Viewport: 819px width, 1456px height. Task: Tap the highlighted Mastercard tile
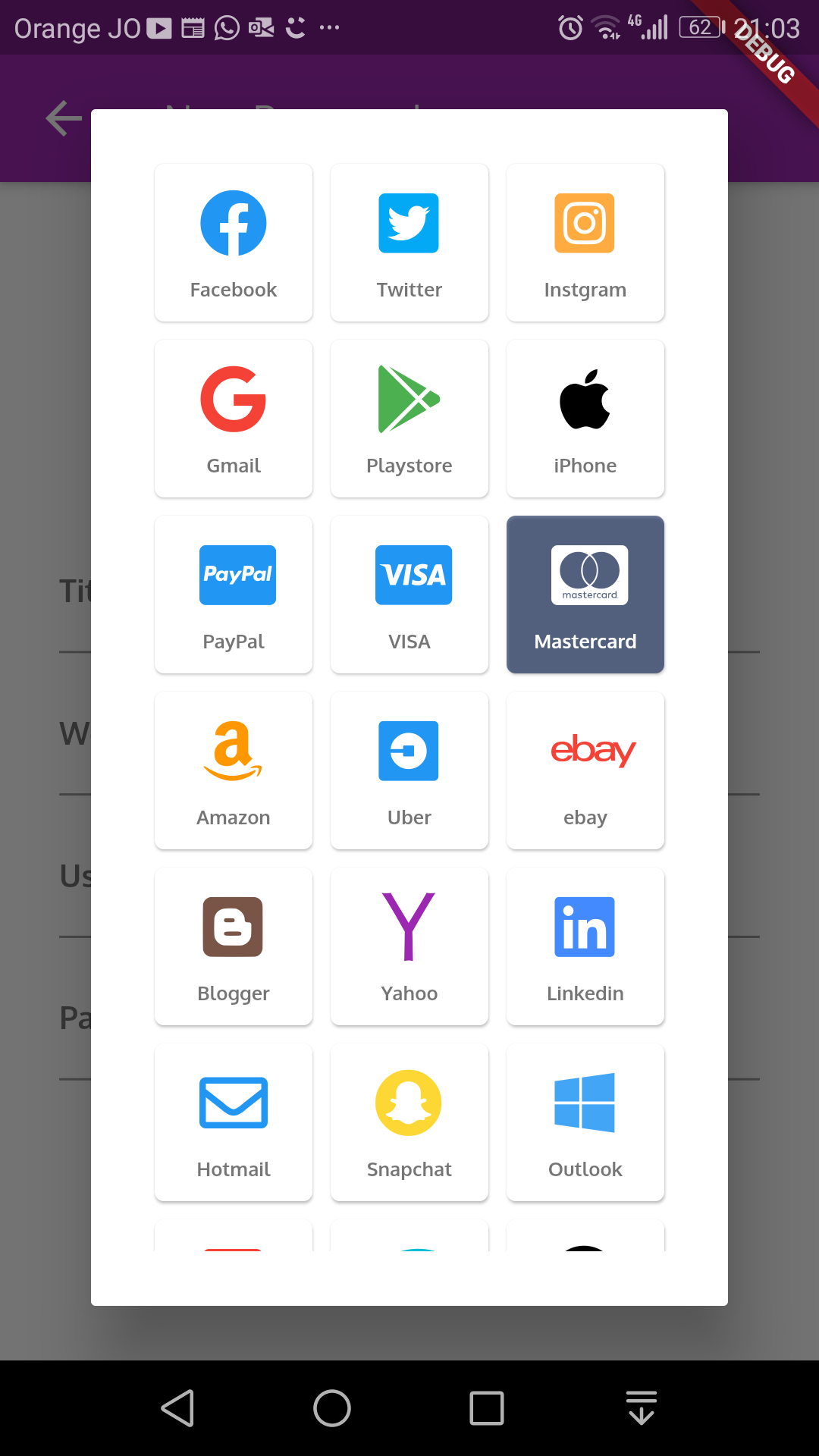click(x=585, y=595)
